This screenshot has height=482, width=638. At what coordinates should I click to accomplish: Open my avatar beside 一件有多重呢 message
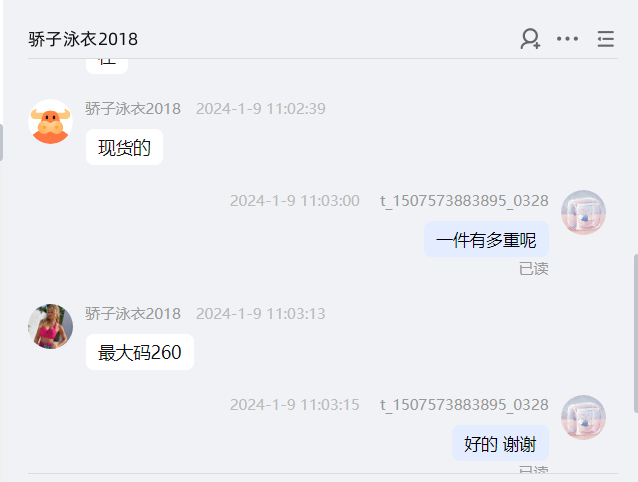click(583, 212)
